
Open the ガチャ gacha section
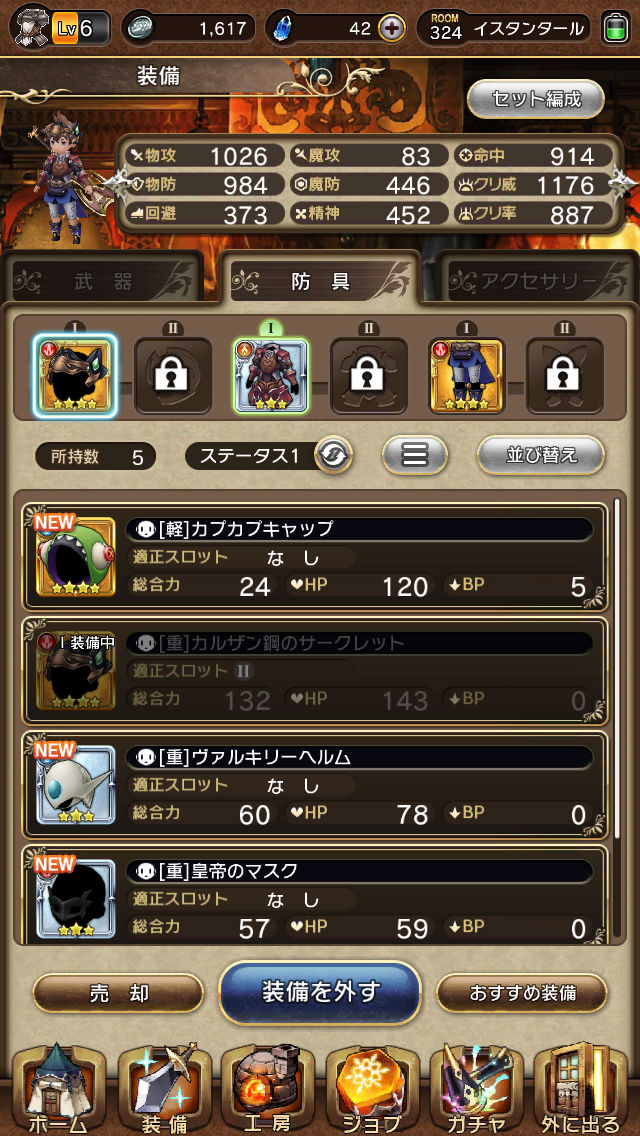tap(476, 1090)
